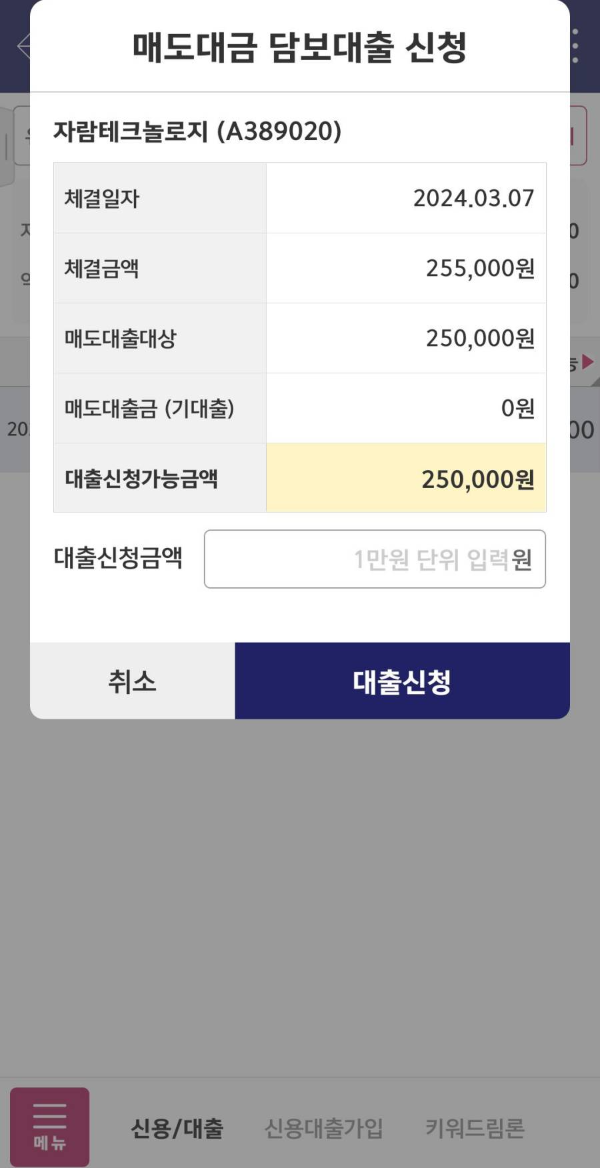This screenshot has width=600, height=1168.
Task: Cancel the dialog with 취소
Action: 132,681
